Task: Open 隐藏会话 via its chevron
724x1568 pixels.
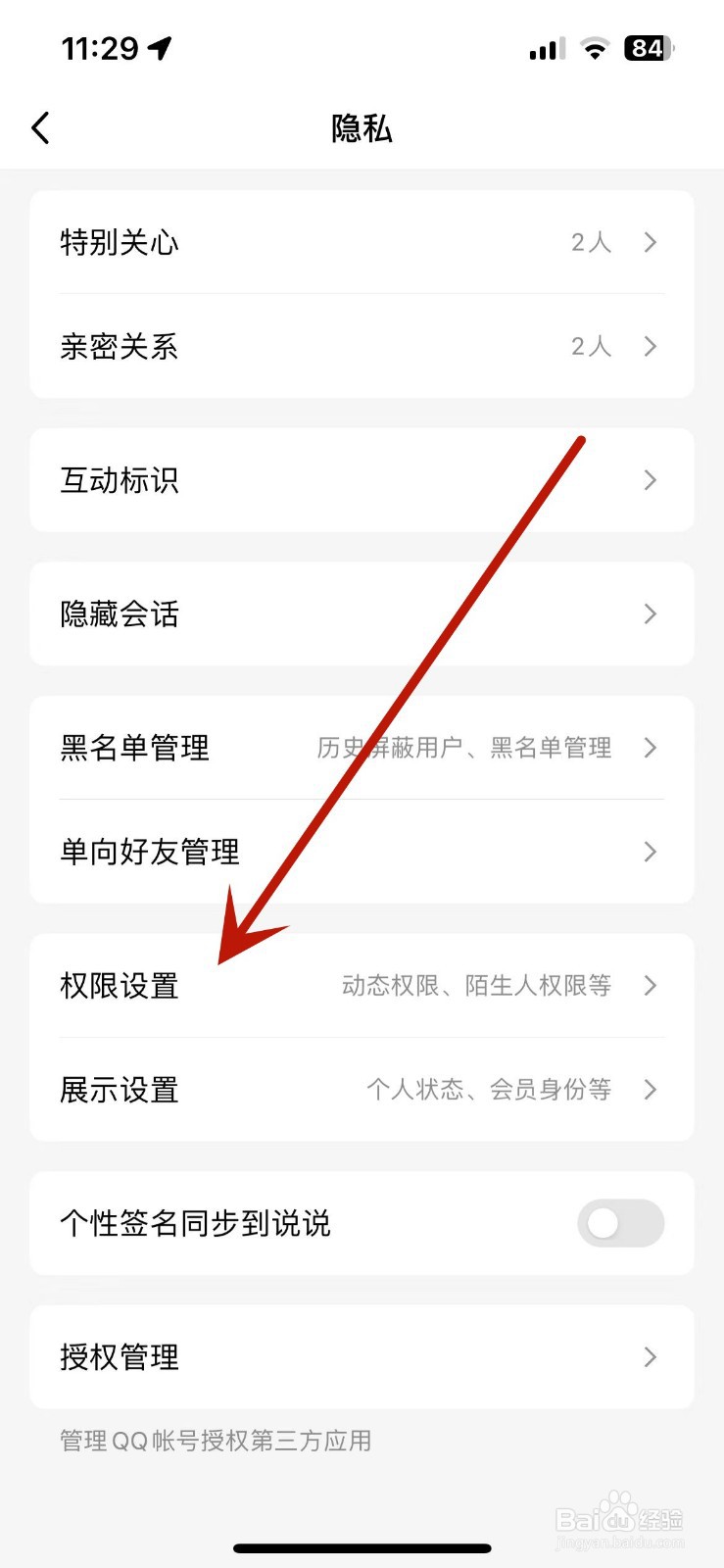Action: (x=650, y=614)
